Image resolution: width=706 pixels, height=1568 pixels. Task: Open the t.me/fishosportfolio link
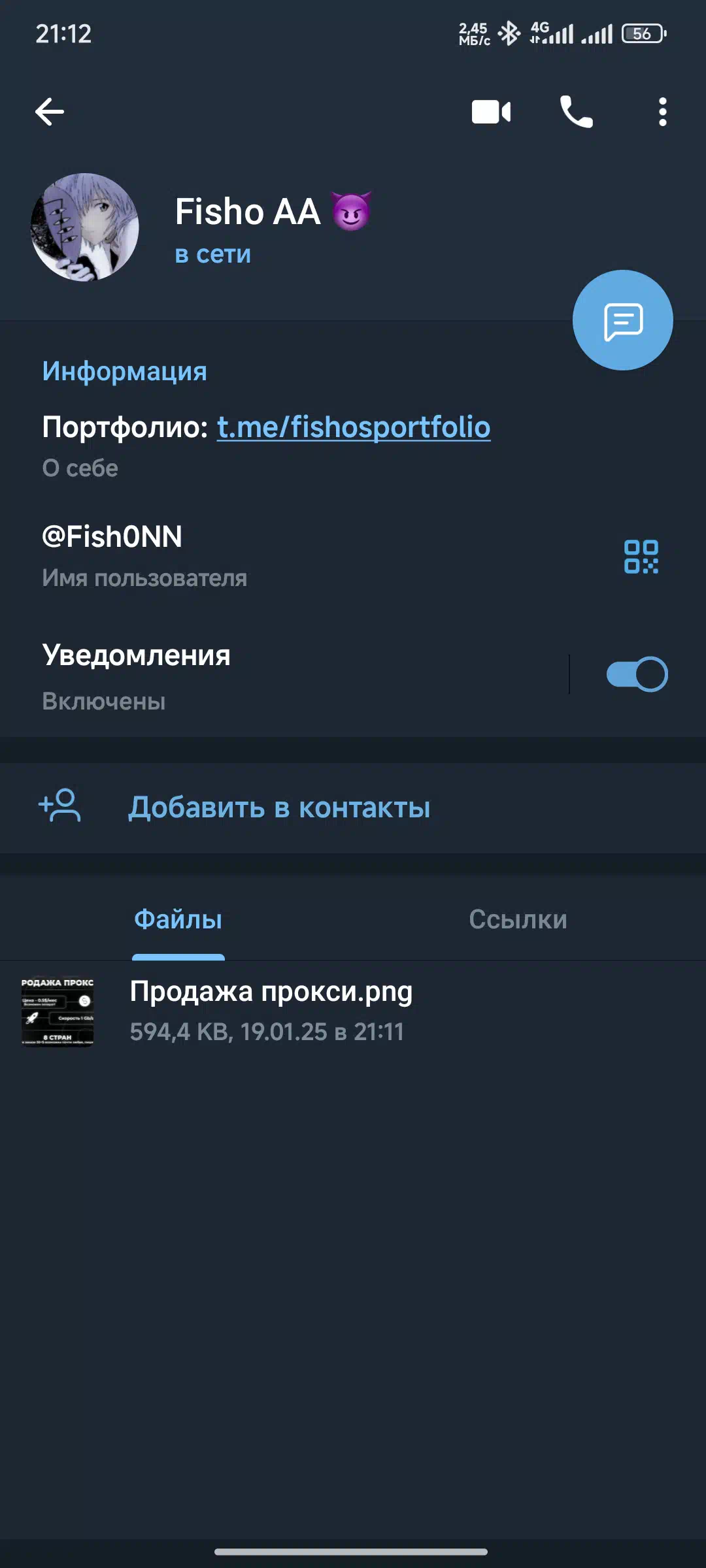point(354,427)
